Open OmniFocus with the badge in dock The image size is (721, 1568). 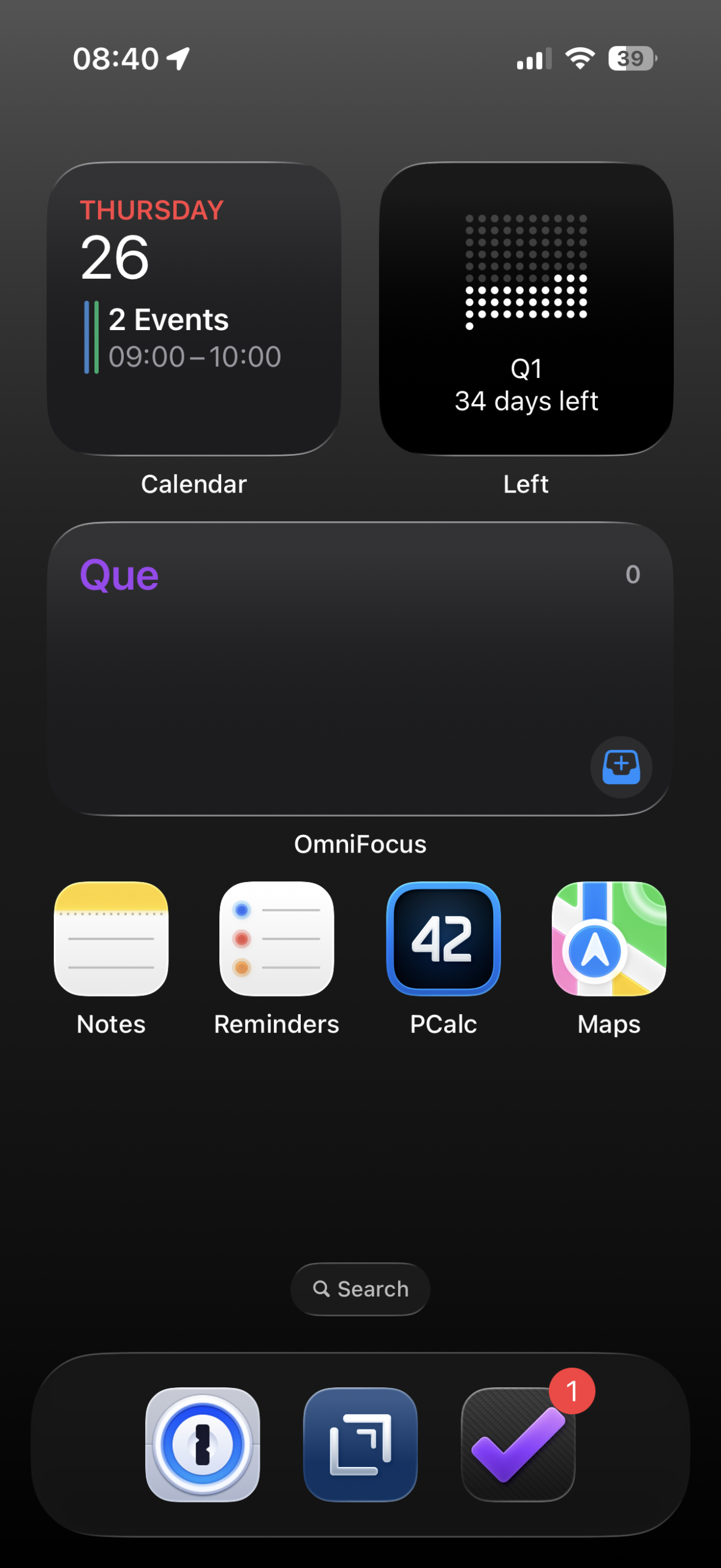click(518, 1444)
